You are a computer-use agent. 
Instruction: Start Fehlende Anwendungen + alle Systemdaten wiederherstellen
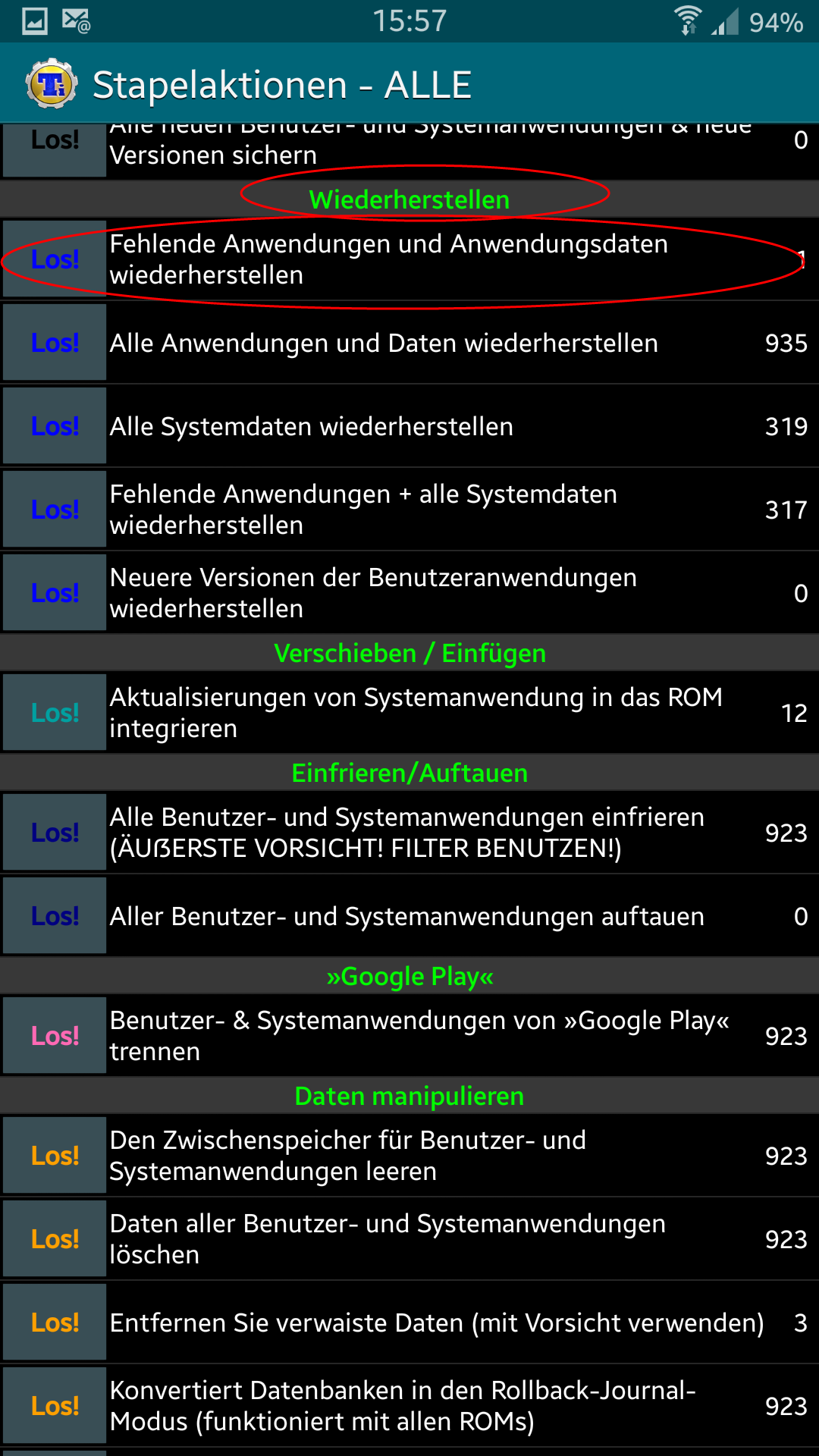[55, 510]
